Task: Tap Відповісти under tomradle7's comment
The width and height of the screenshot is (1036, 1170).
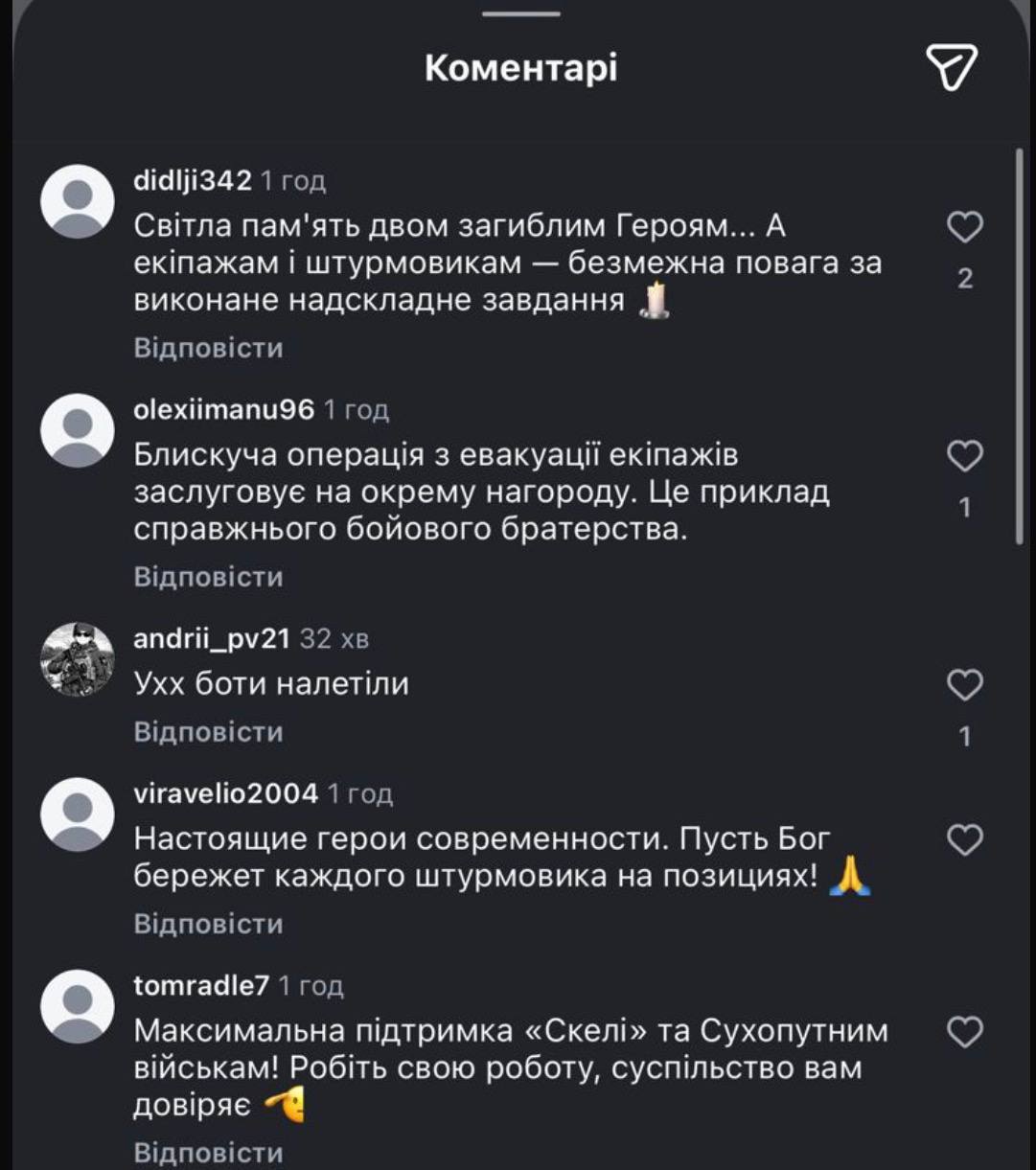Action: coord(208,1152)
